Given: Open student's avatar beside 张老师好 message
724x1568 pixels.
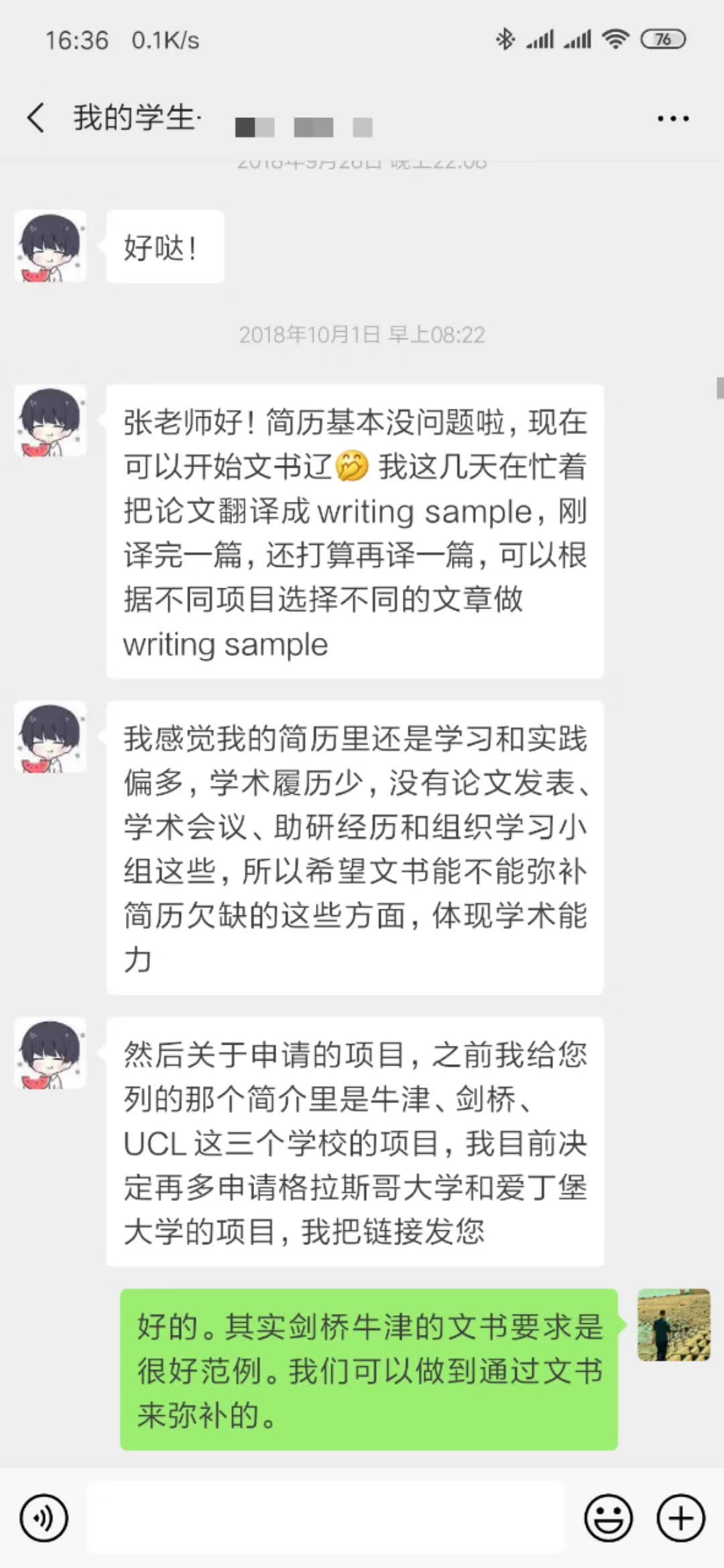Looking at the screenshot, I should pyautogui.click(x=50, y=420).
